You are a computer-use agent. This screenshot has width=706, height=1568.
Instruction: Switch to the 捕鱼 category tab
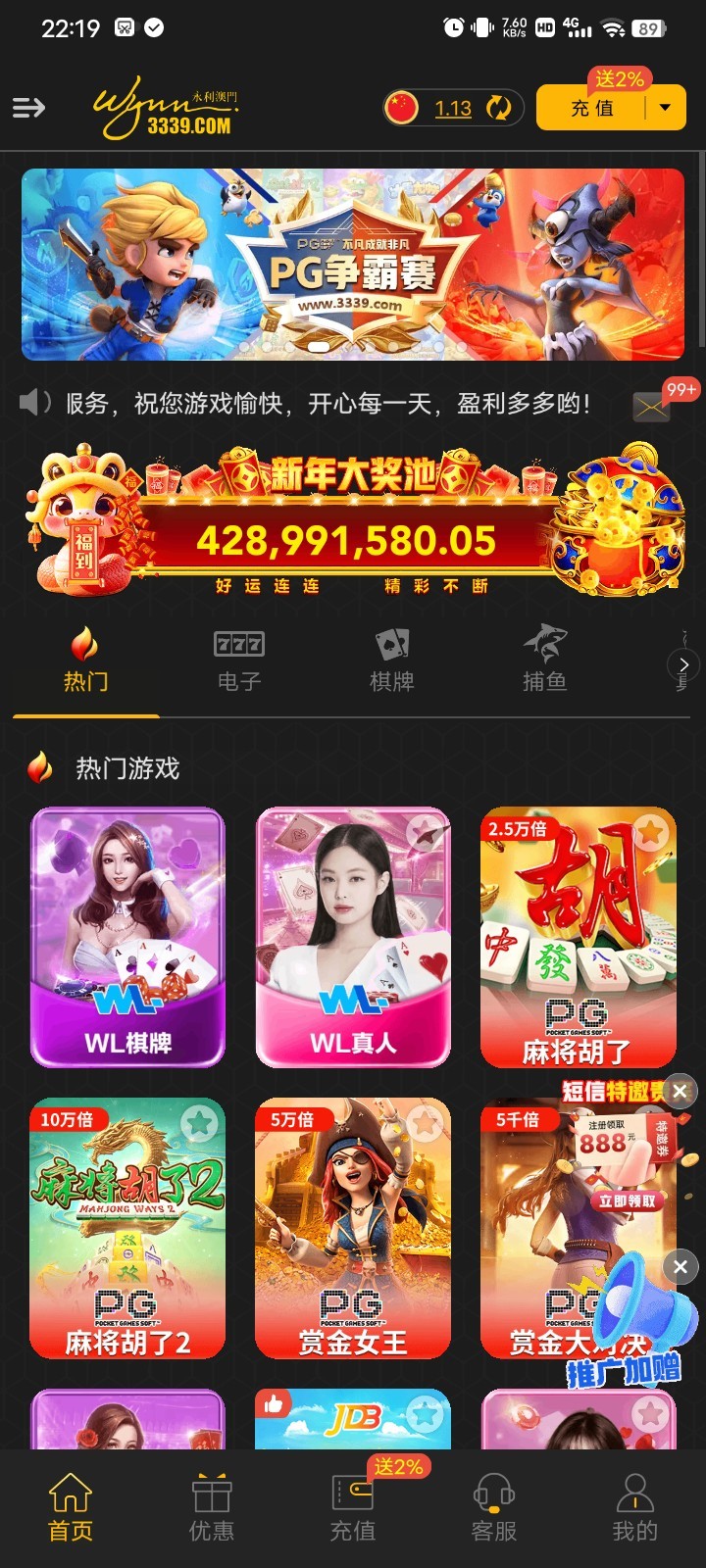[544, 661]
